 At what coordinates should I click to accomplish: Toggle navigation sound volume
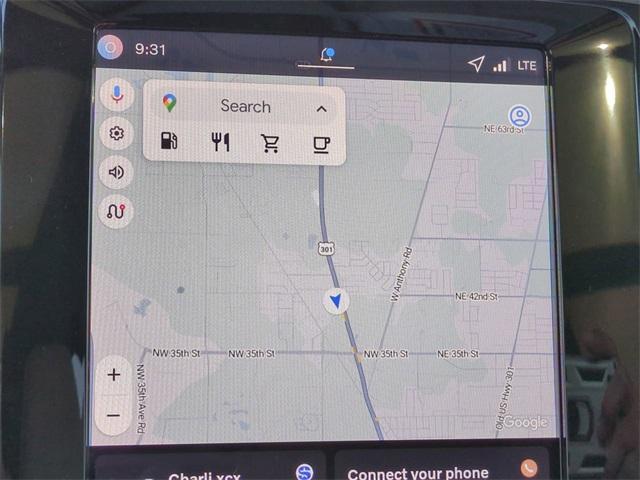117,172
